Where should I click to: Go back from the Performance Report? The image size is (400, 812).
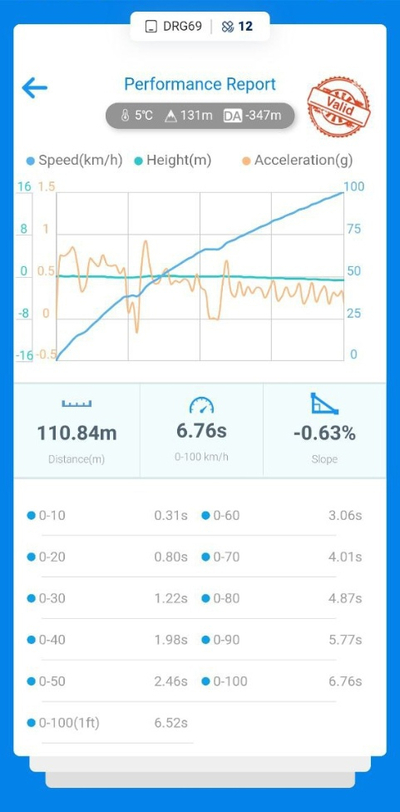(x=35, y=88)
